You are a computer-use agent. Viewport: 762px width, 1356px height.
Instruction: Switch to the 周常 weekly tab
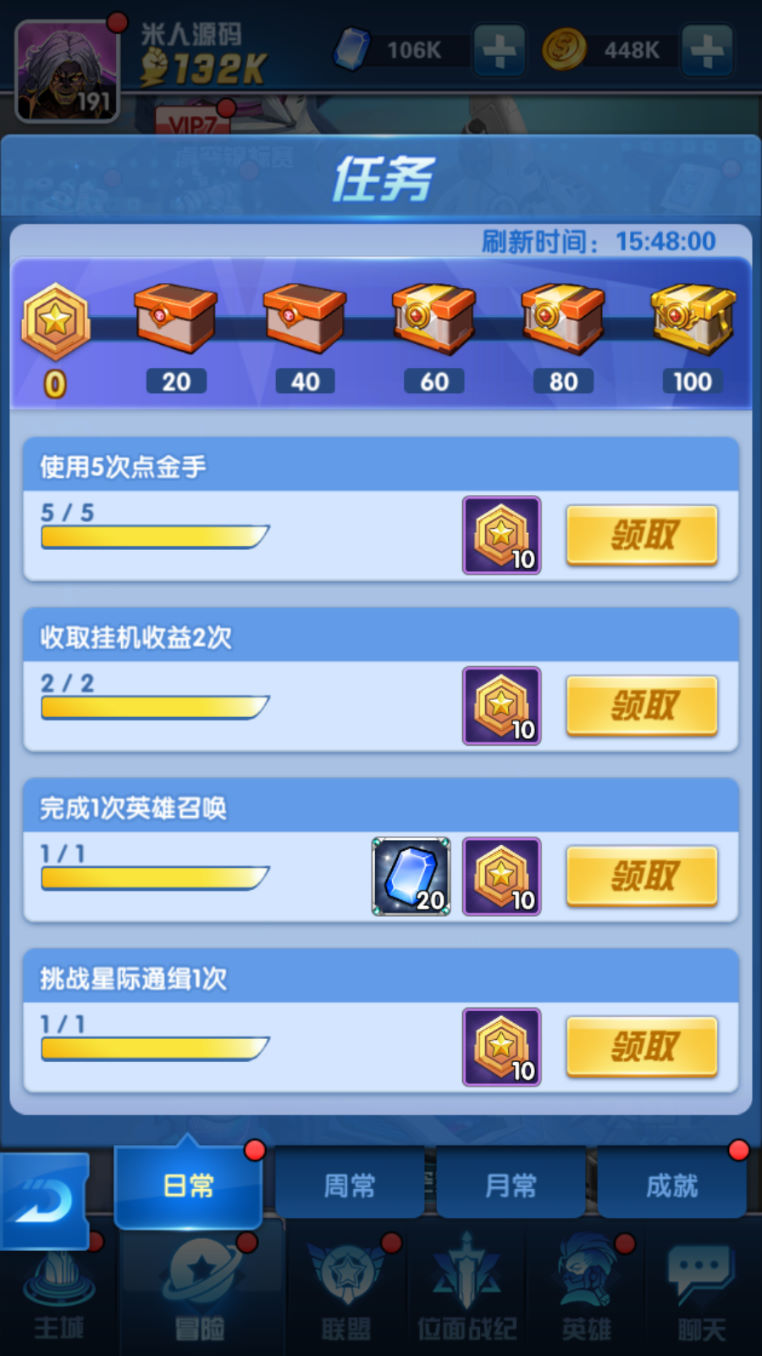(x=349, y=1186)
